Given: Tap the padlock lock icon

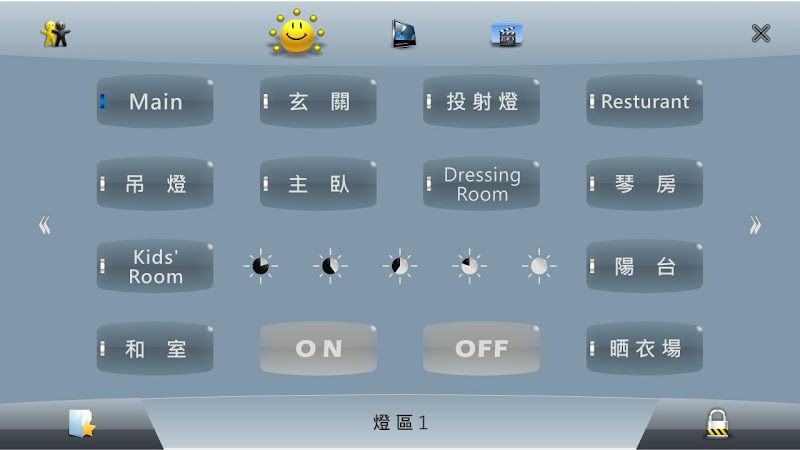Looking at the screenshot, I should pyautogui.click(x=716, y=423).
